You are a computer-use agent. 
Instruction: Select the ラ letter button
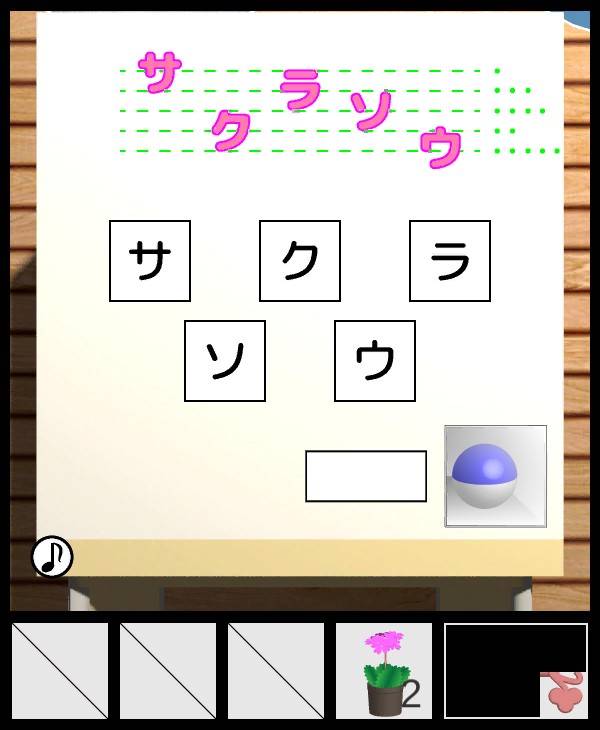(450, 261)
